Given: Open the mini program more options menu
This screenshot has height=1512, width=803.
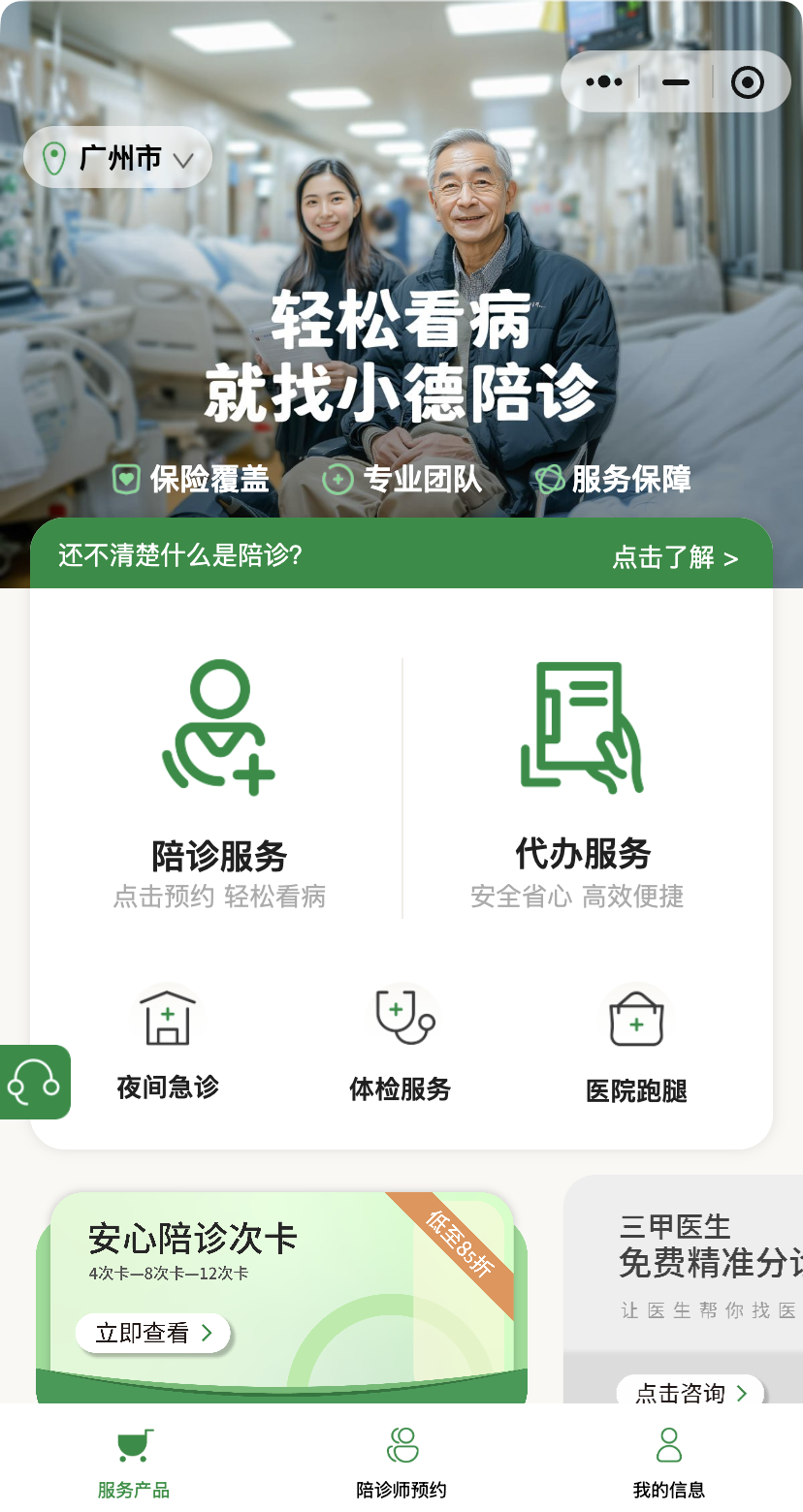Looking at the screenshot, I should 604,82.
